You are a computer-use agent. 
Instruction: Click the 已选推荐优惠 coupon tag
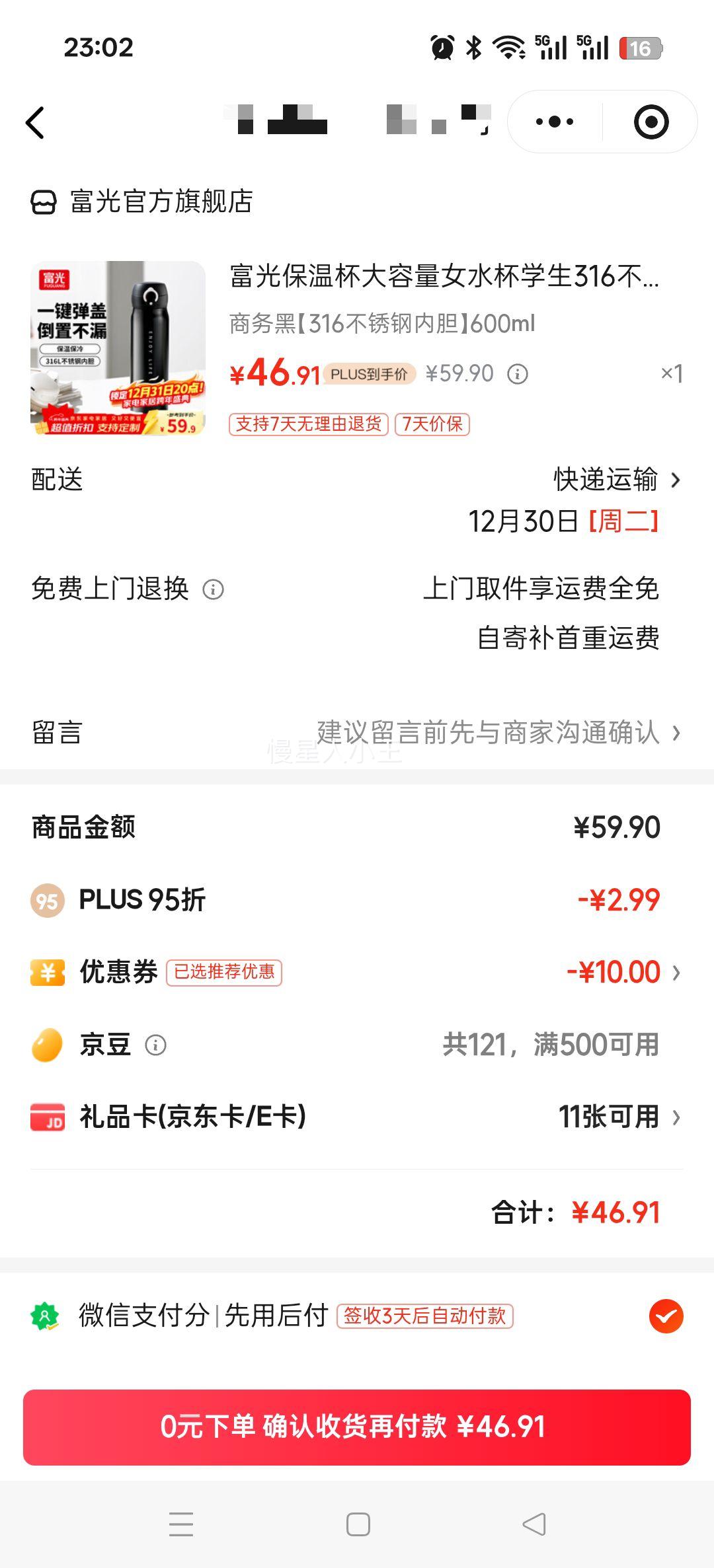[x=225, y=971]
